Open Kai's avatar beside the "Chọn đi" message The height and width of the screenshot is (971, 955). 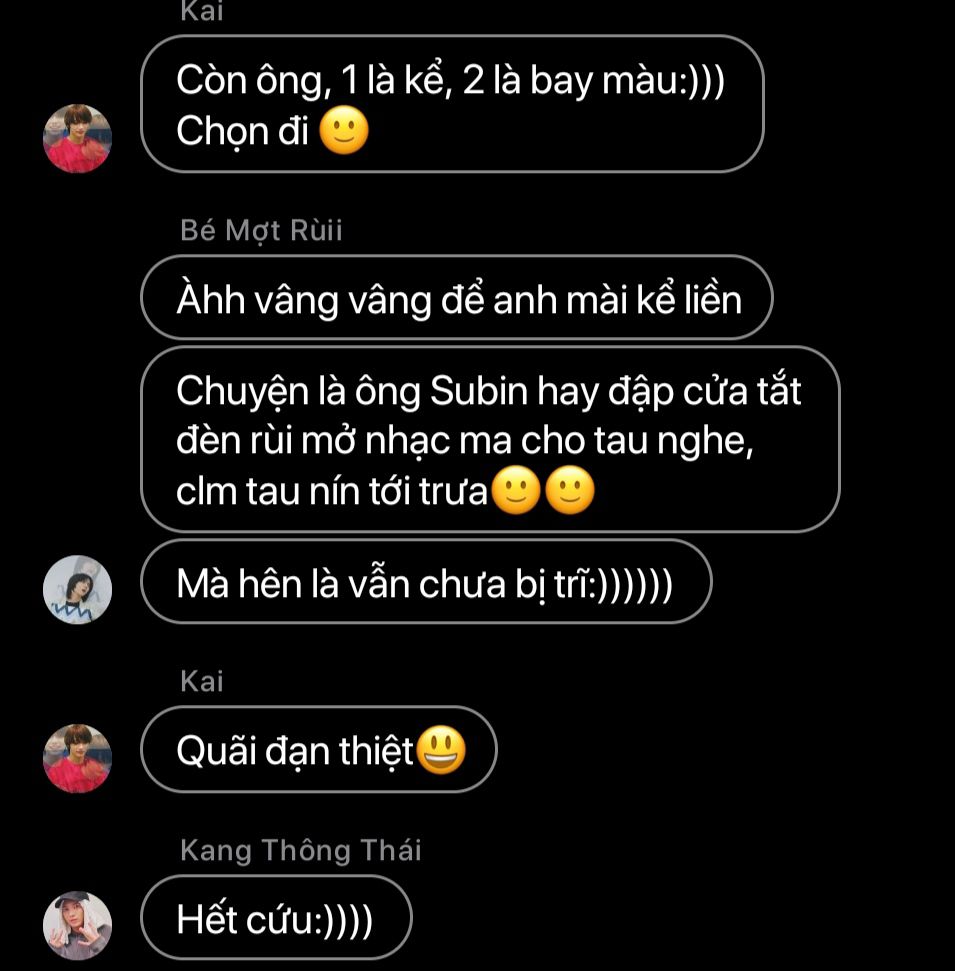[x=77, y=139]
